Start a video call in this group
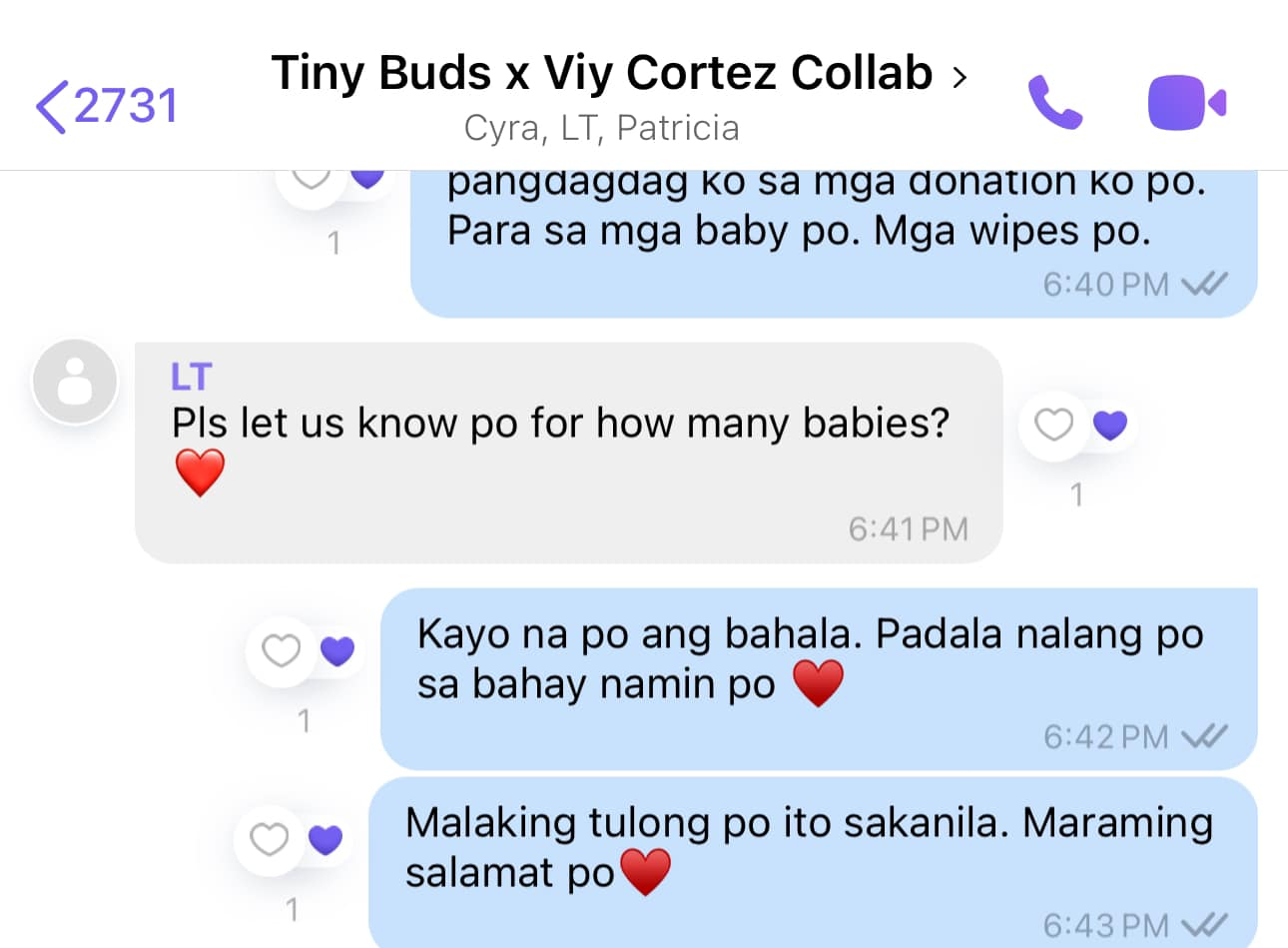The width and height of the screenshot is (1288, 948). click(x=1185, y=102)
